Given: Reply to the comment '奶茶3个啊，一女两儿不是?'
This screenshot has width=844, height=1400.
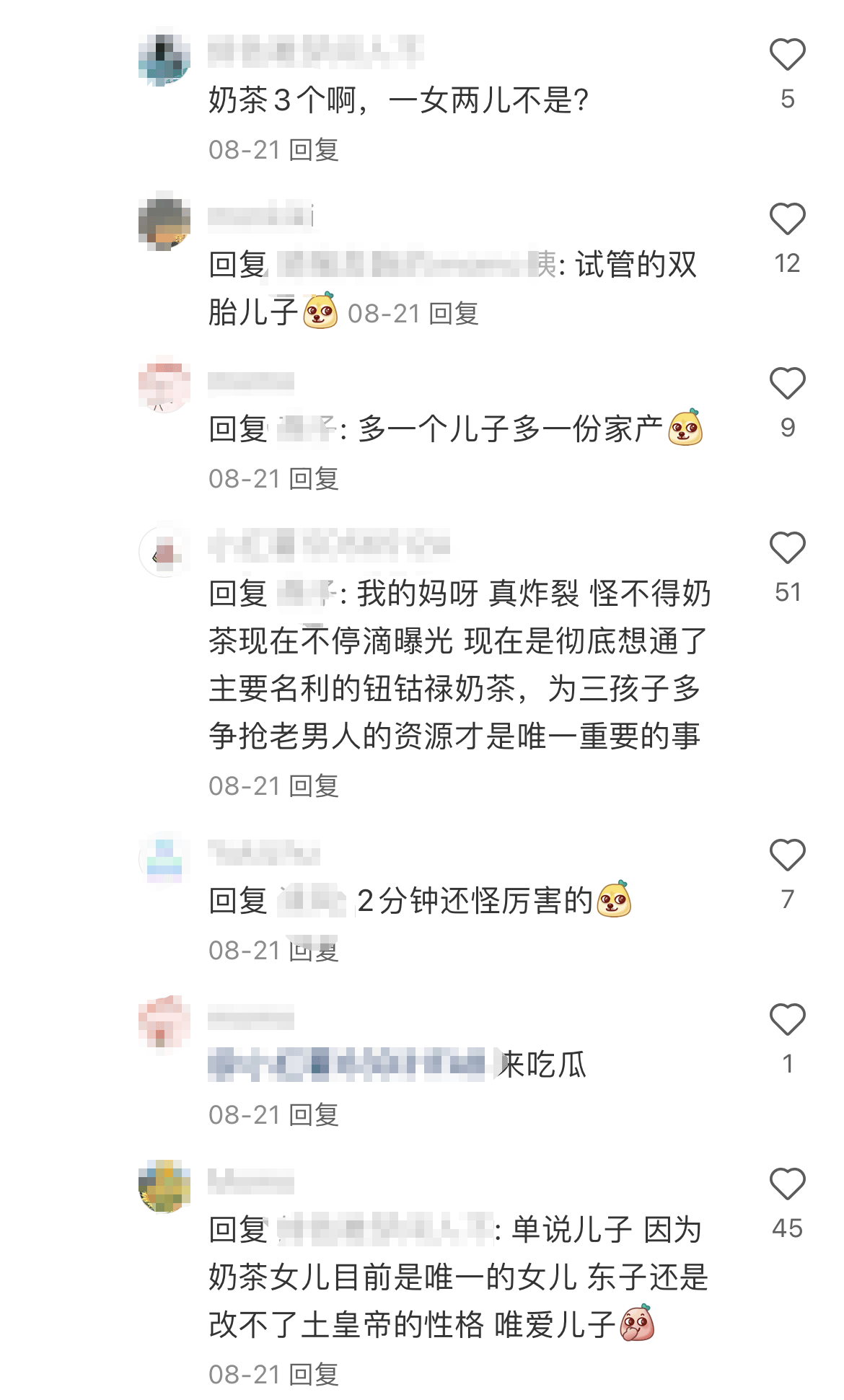Looking at the screenshot, I should coord(314,150).
